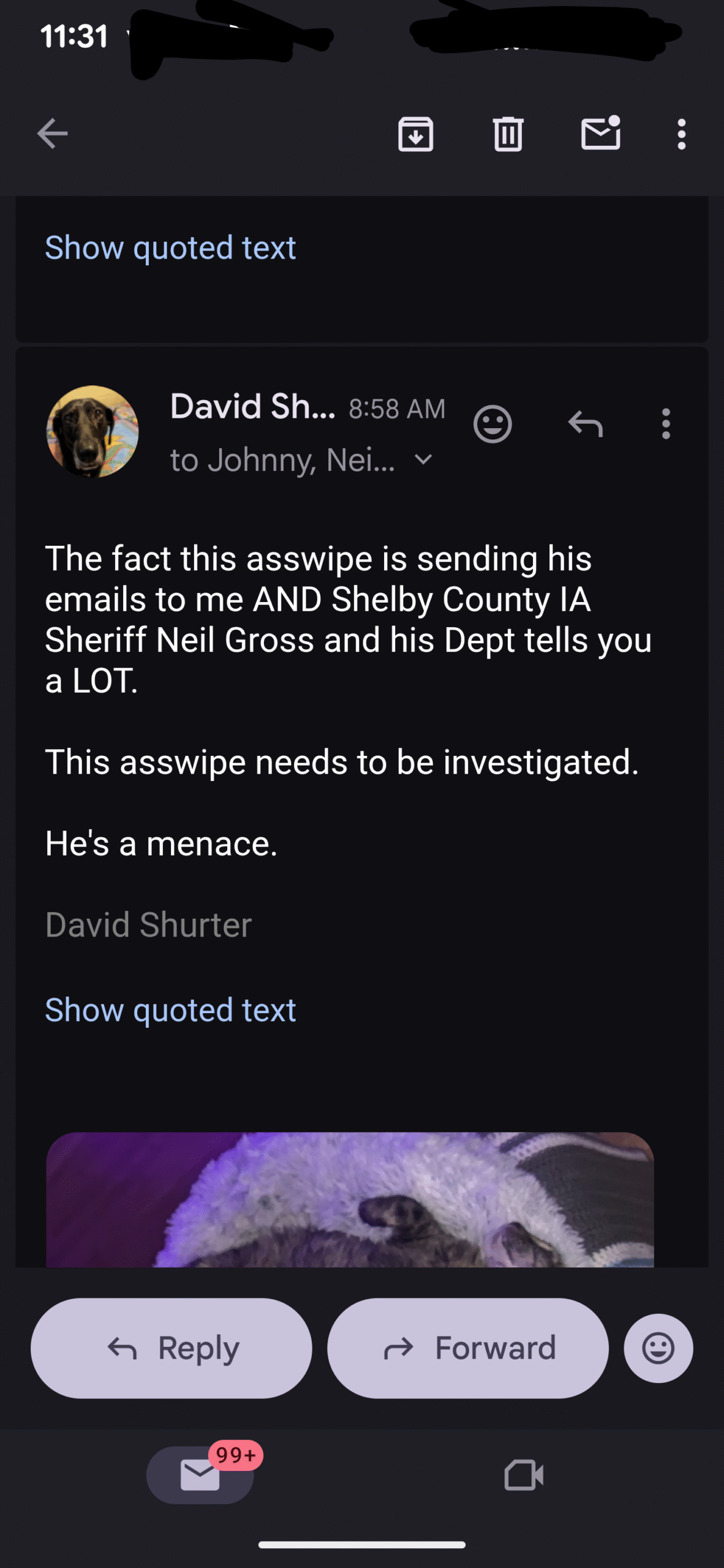Switch to the Mail tab

pyautogui.click(x=200, y=1474)
